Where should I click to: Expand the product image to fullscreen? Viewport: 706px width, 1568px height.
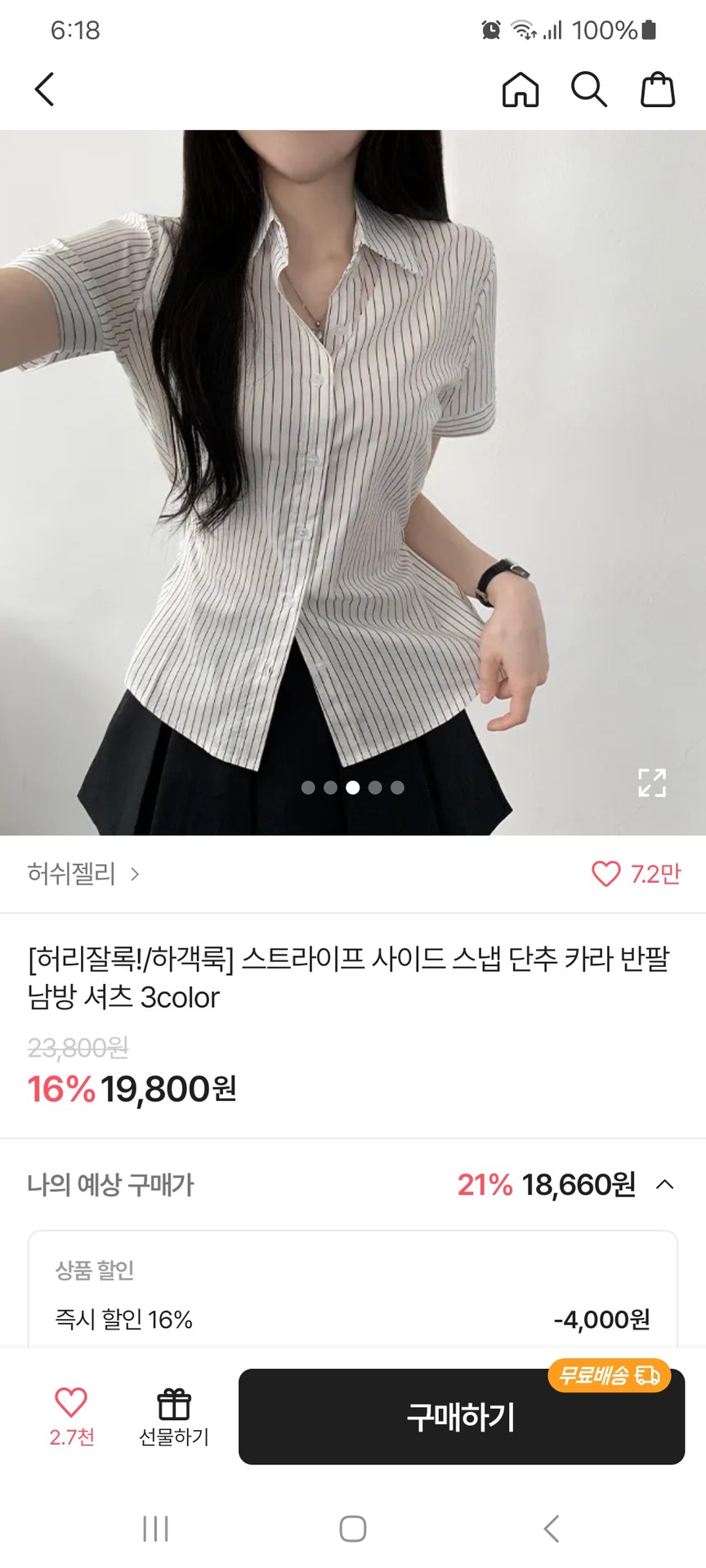[x=650, y=782]
